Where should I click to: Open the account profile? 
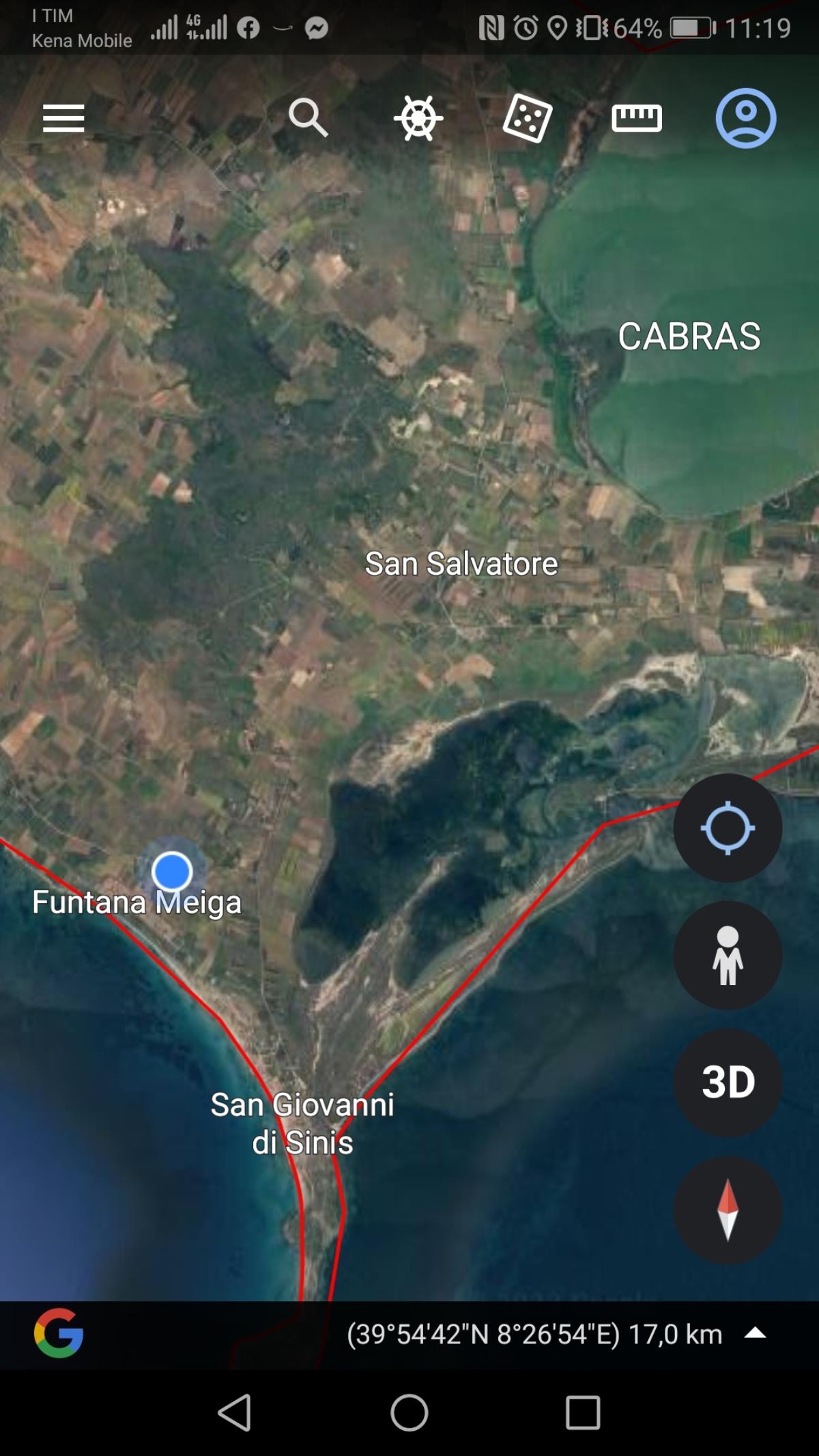(x=745, y=118)
